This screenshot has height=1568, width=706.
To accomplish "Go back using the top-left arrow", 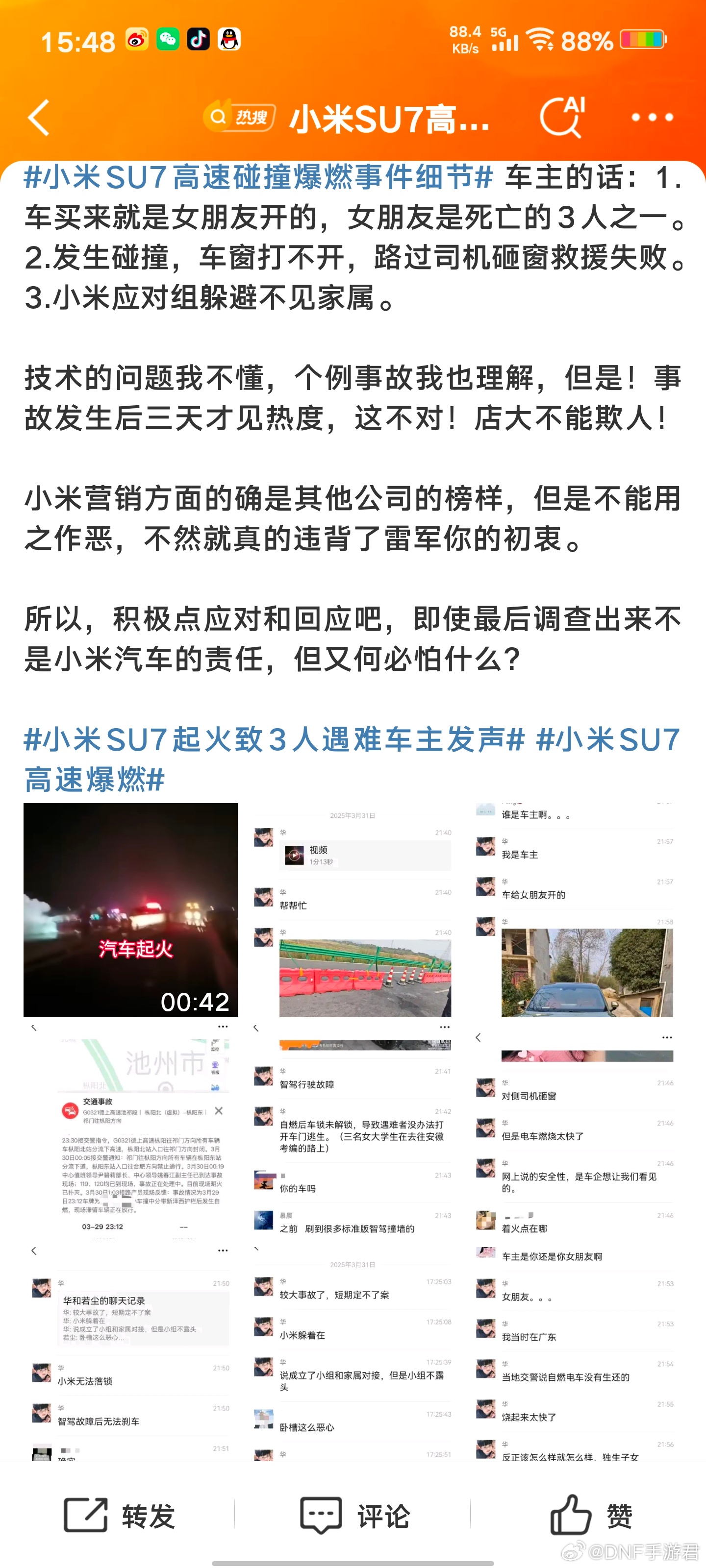I will click(39, 118).
